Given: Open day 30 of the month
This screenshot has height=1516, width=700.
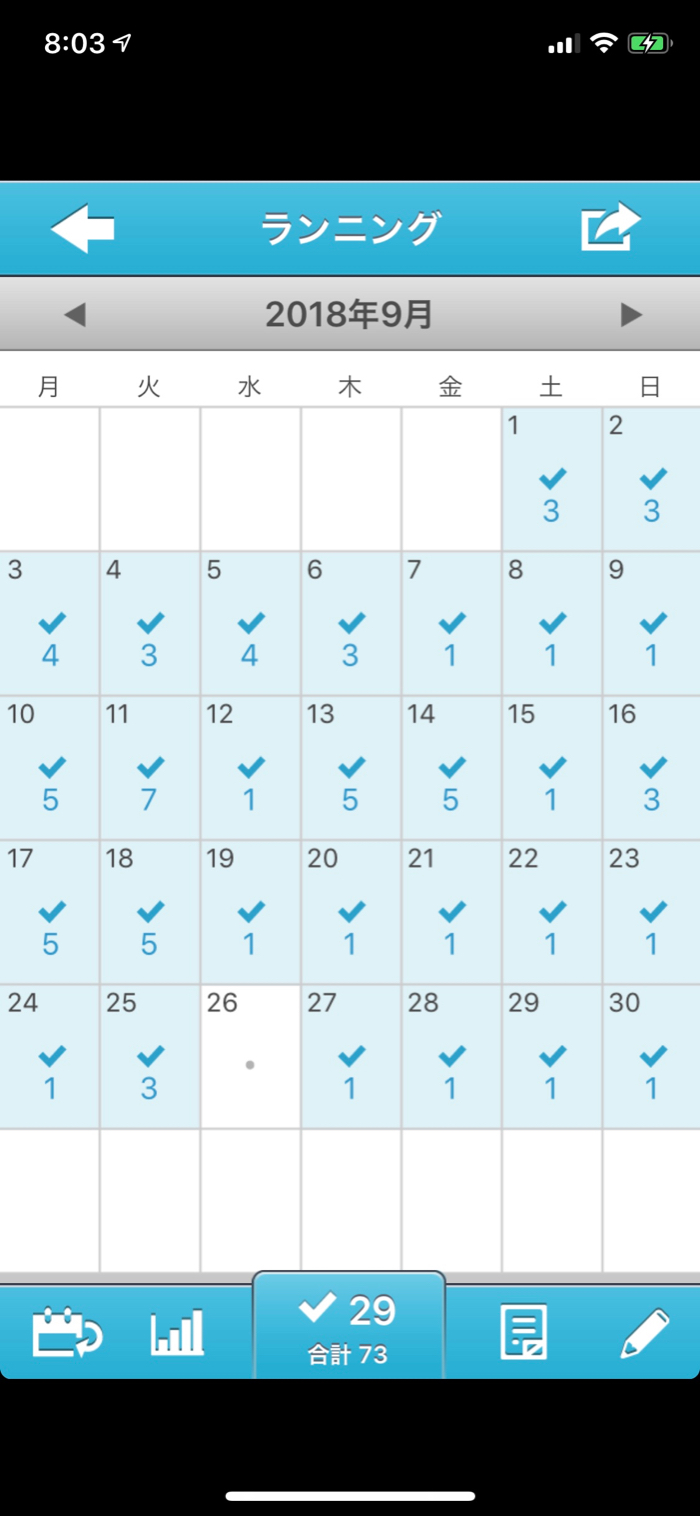Looking at the screenshot, I should tap(652, 1056).
